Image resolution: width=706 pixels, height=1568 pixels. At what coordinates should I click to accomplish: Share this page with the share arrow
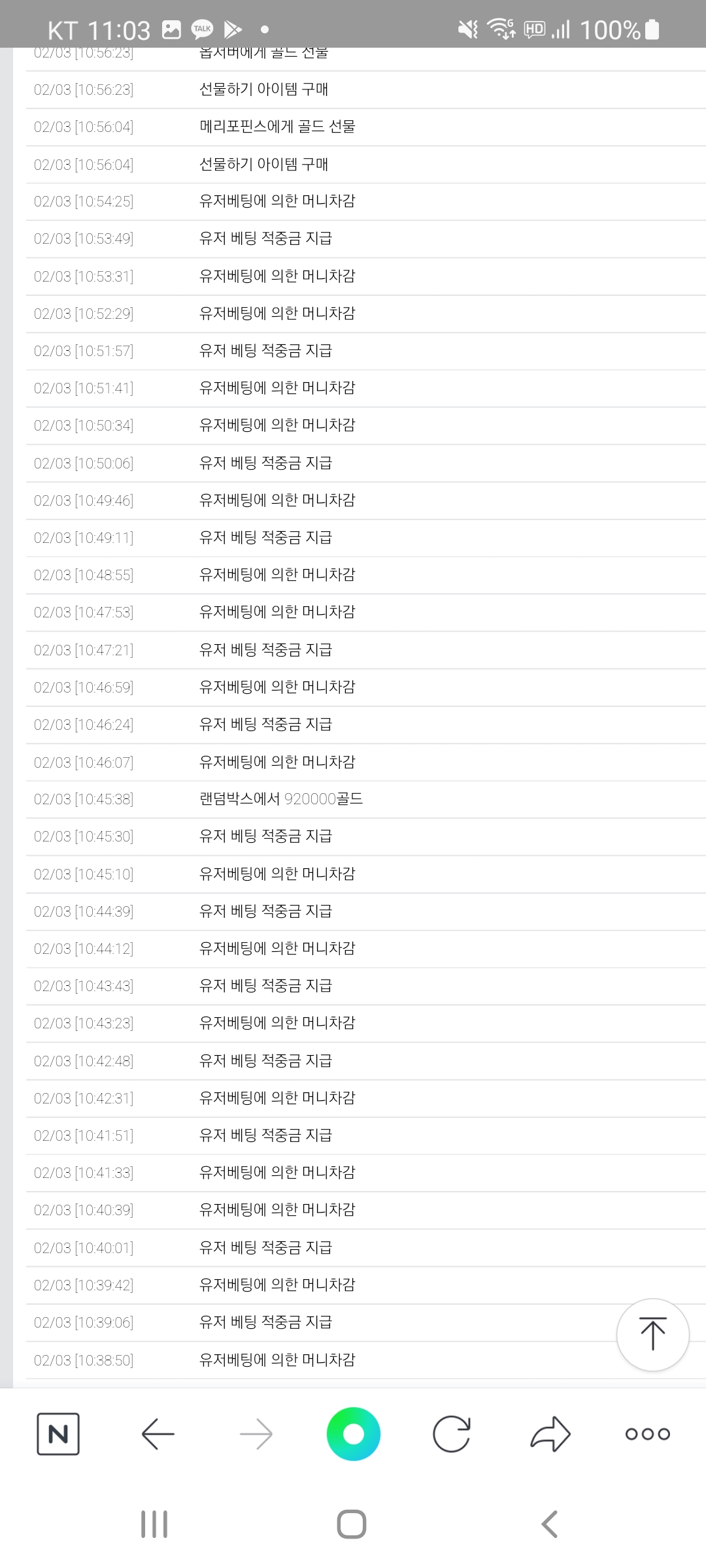(x=550, y=1434)
